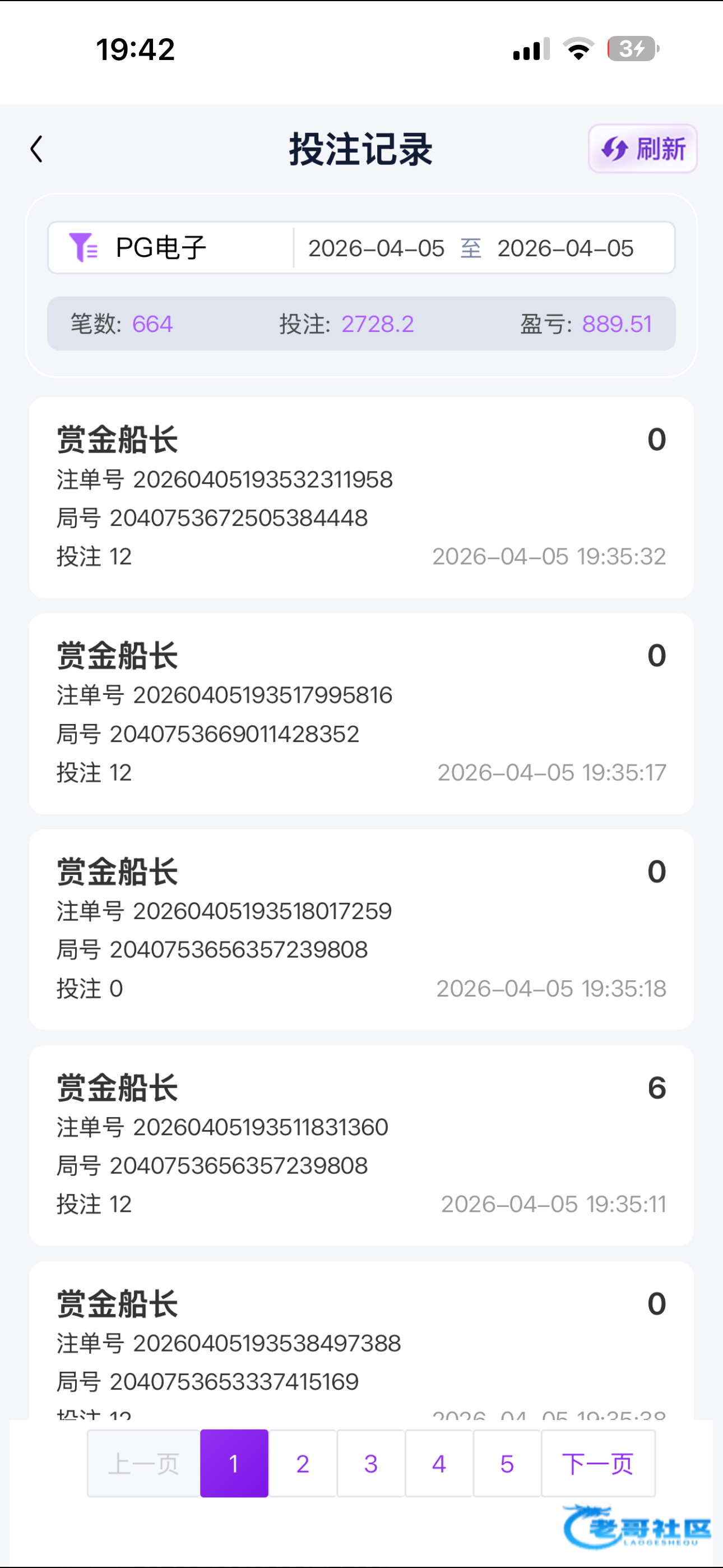The image size is (723, 1568).
Task: Go back from the 投注记录 page
Action: coord(36,149)
